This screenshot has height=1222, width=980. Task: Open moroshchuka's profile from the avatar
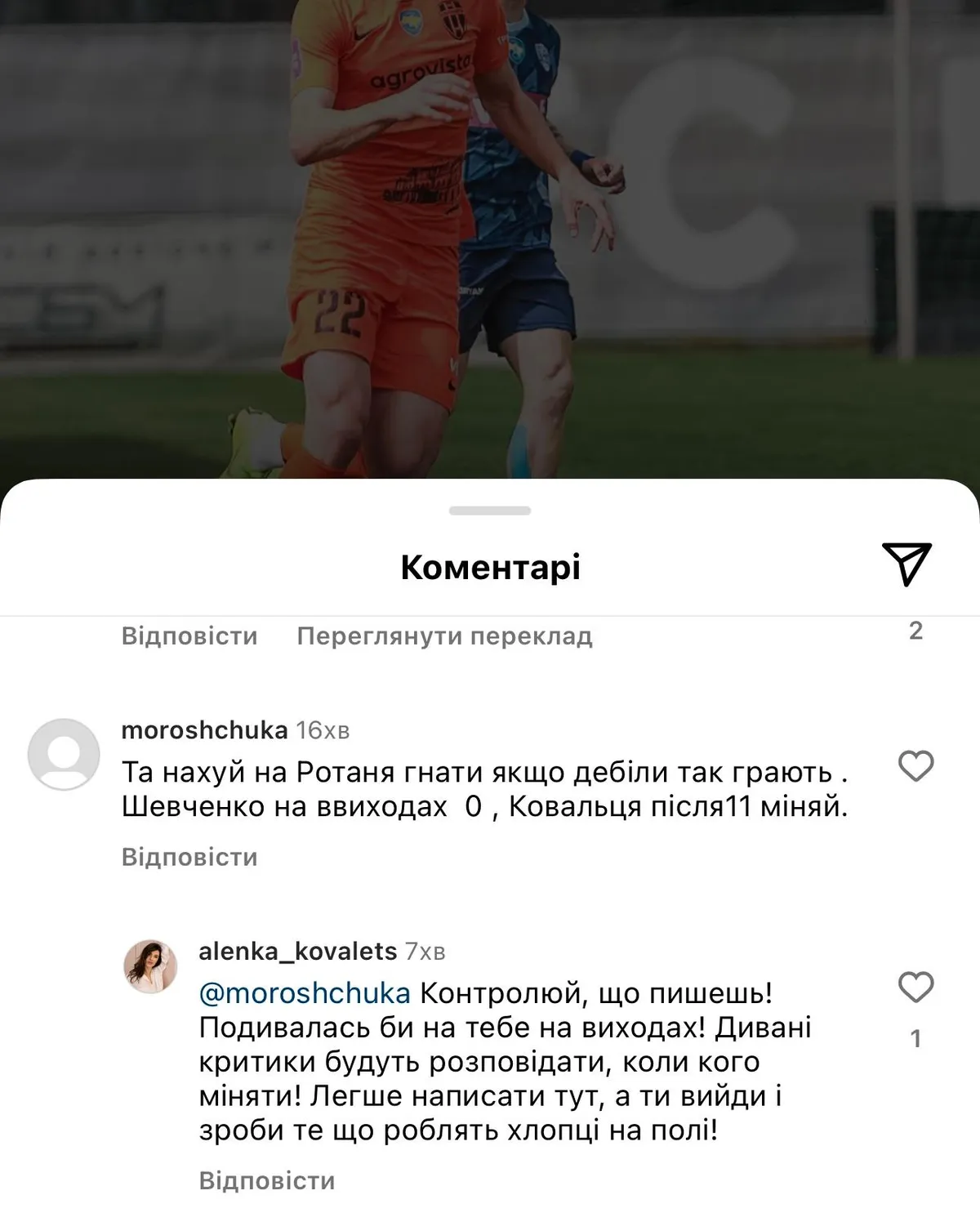[64, 754]
